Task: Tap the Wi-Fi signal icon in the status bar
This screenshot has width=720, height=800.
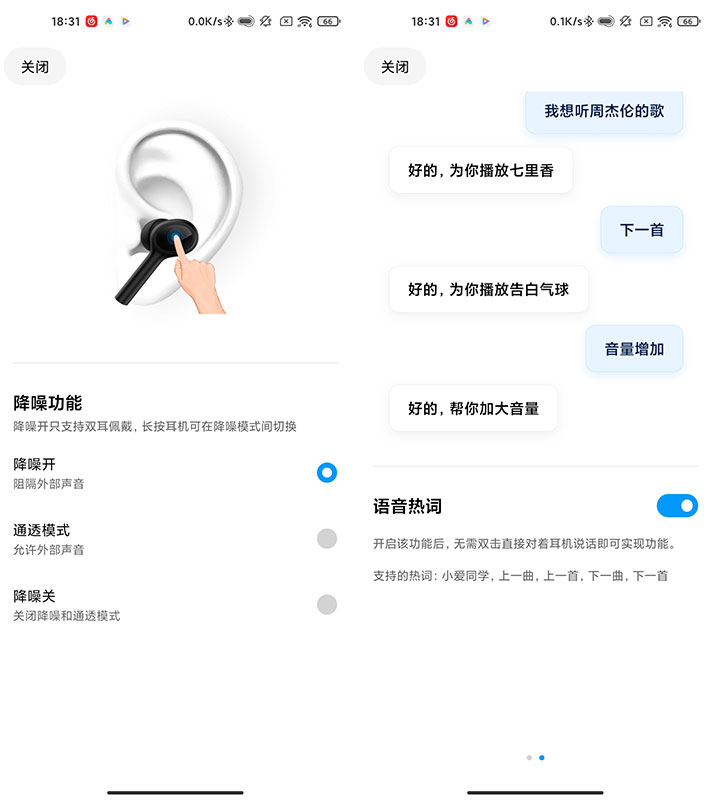Action: [304, 20]
